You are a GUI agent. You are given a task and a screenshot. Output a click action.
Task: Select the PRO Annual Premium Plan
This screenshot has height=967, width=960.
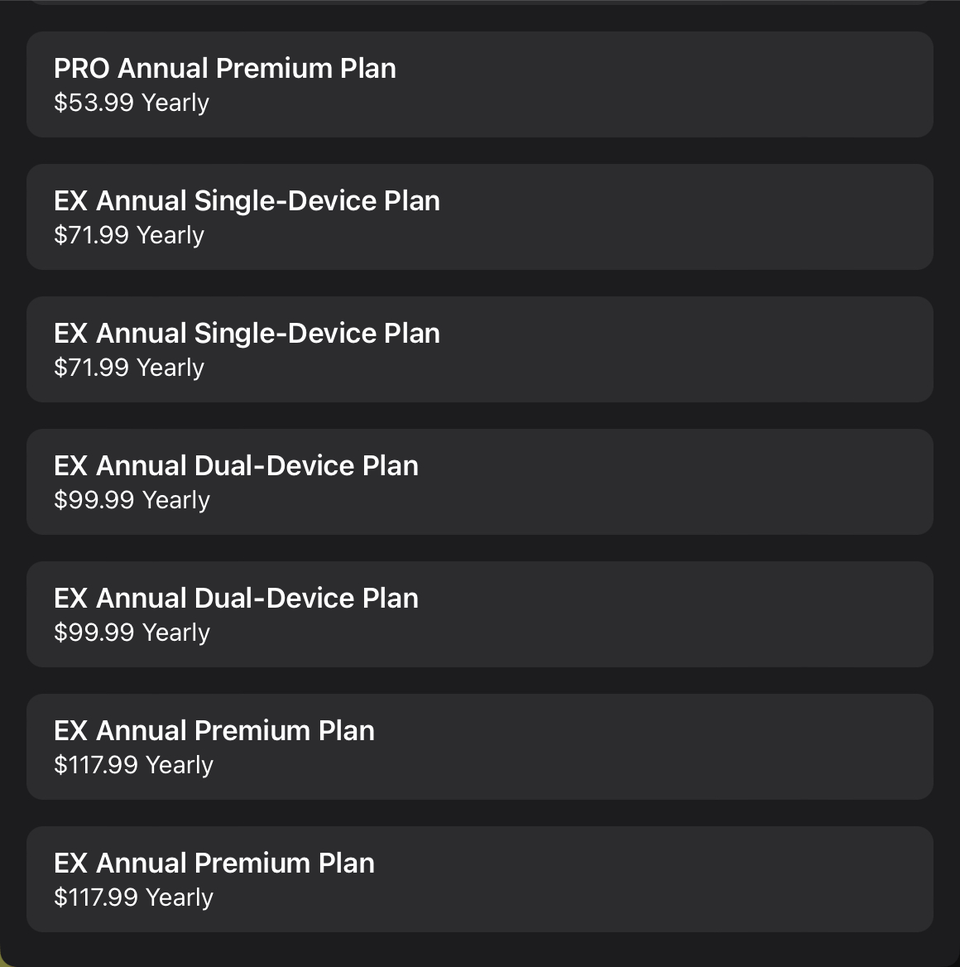(479, 84)
